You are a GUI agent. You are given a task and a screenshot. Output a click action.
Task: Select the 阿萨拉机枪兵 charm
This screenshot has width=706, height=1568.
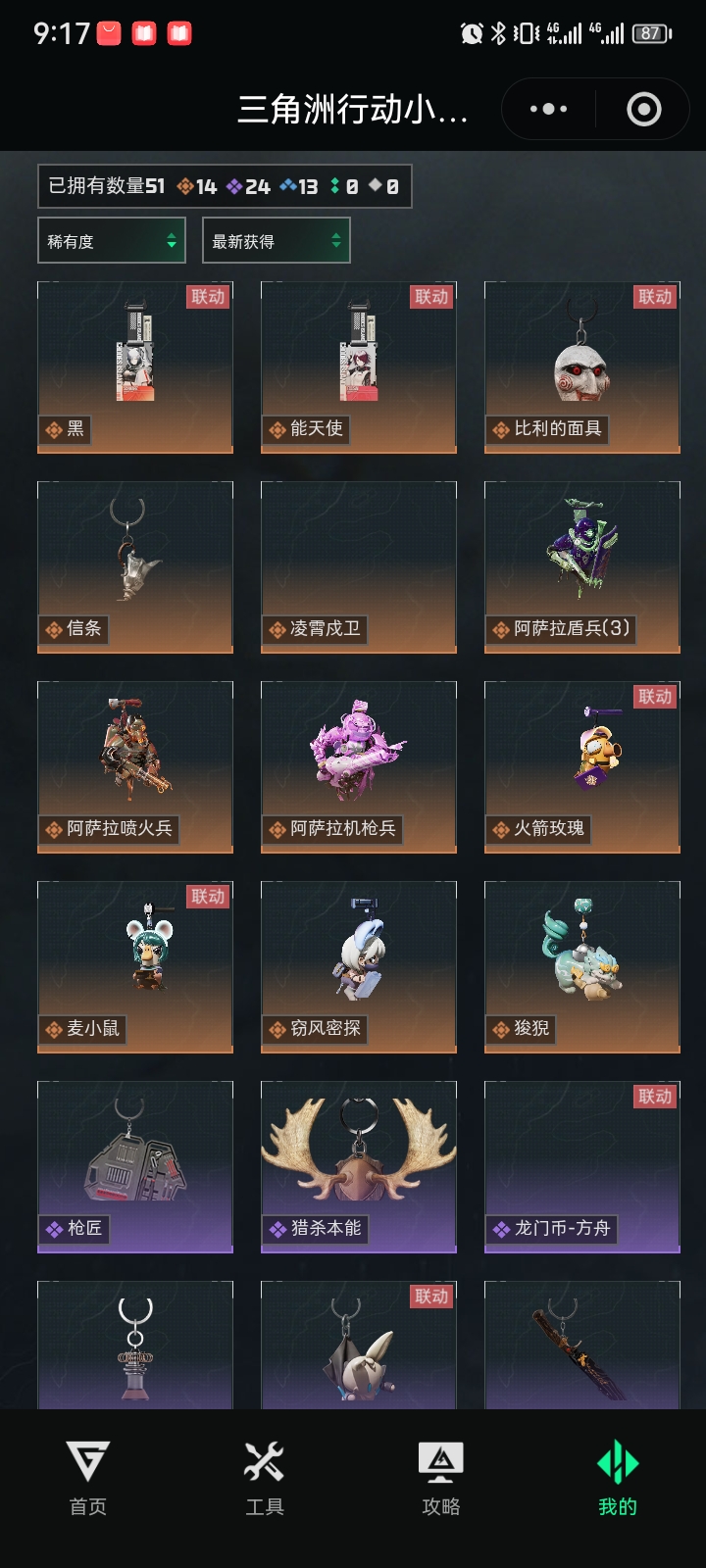[x=359, y=767]
